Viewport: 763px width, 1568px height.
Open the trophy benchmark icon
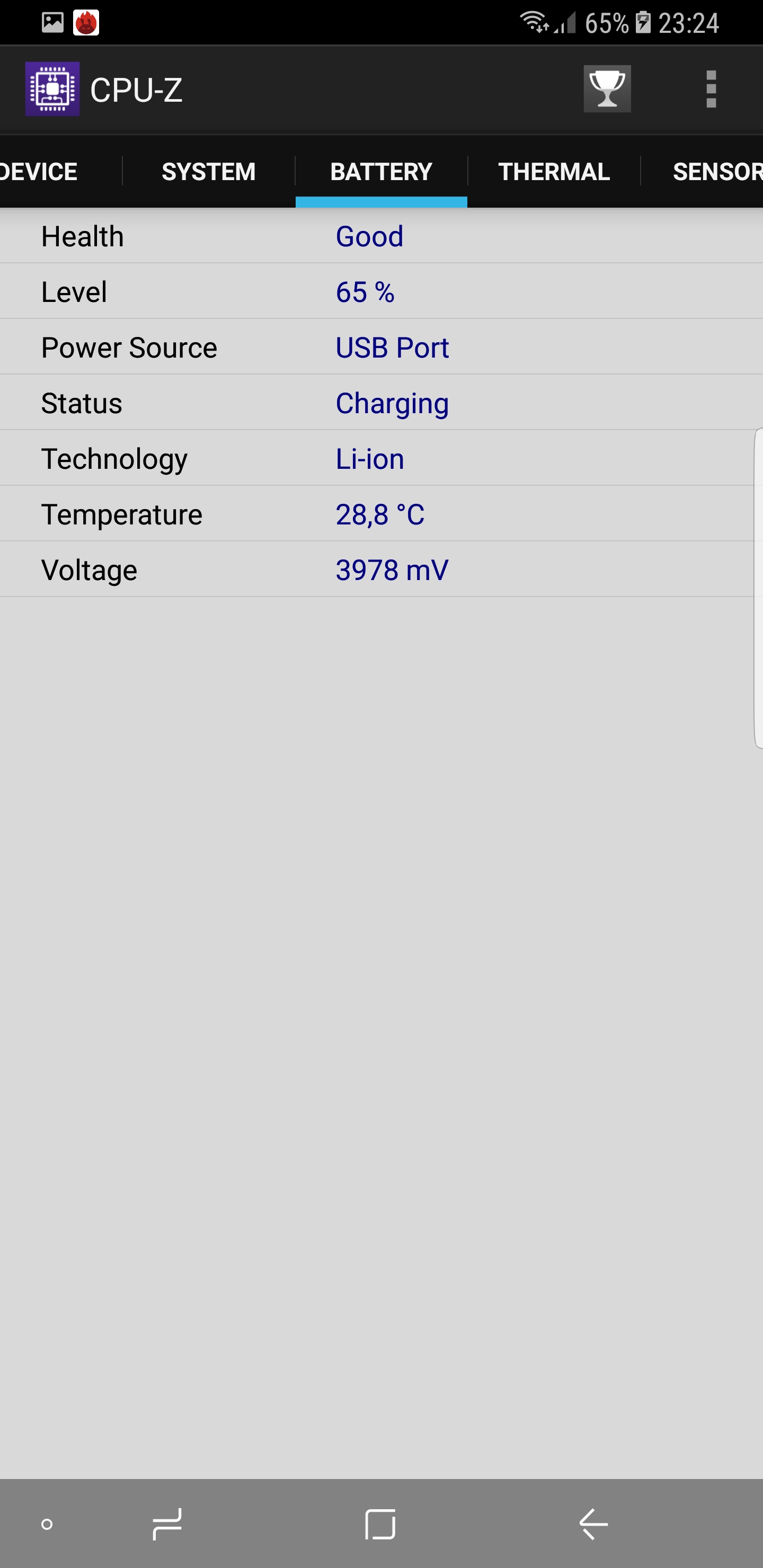(x=607, y=89)
